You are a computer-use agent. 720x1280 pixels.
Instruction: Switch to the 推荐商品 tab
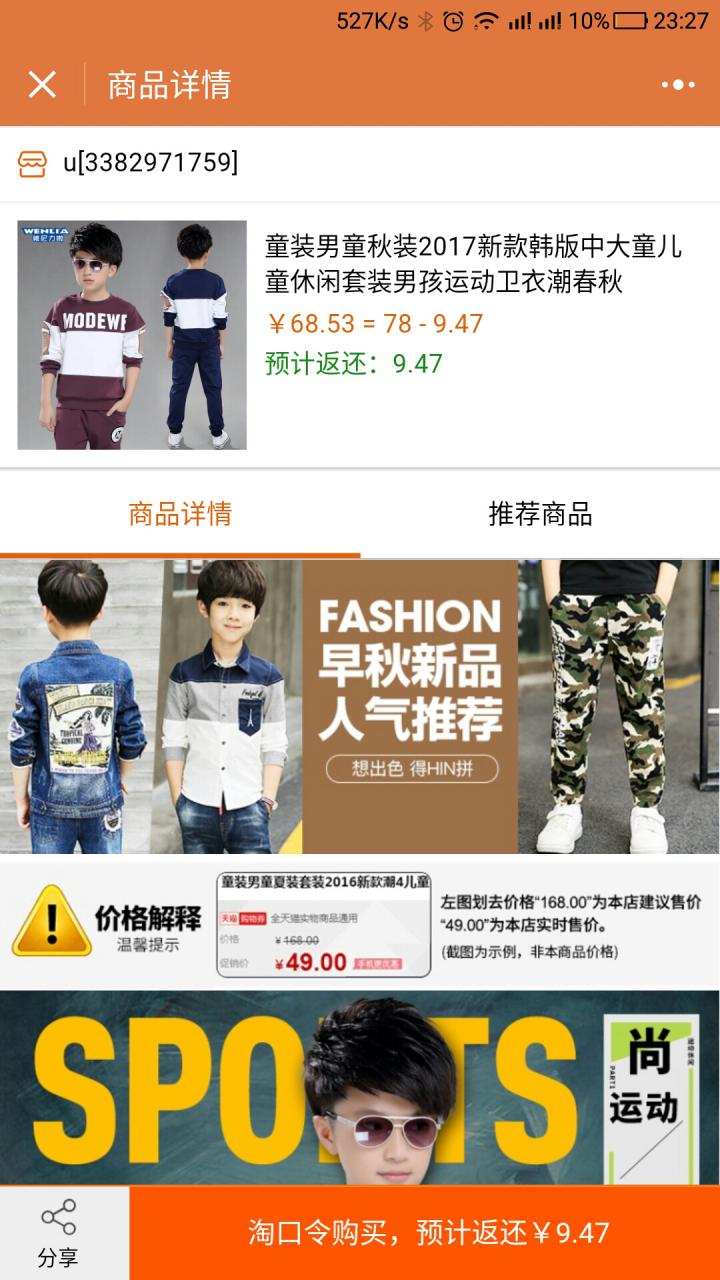coord(540,514)
